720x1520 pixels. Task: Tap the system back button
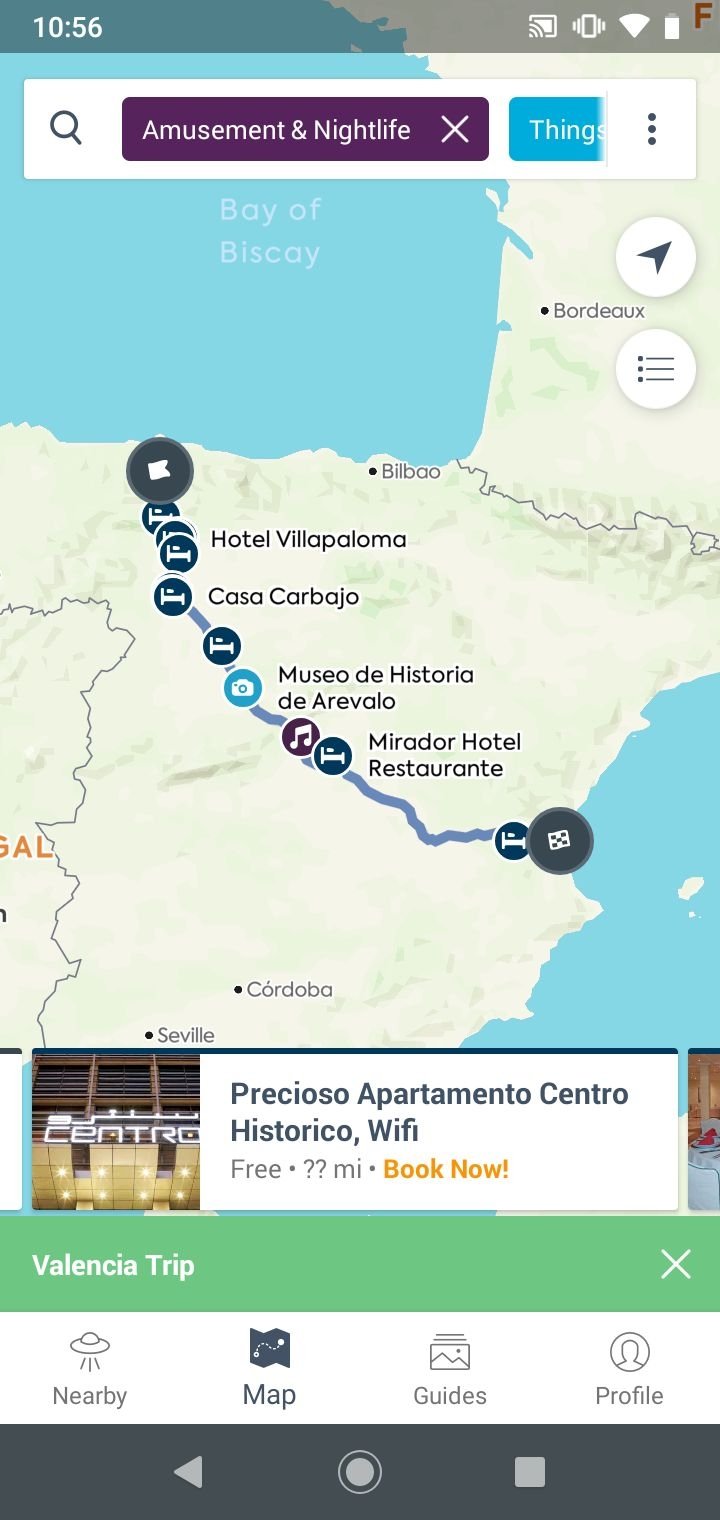point(188,1471)
